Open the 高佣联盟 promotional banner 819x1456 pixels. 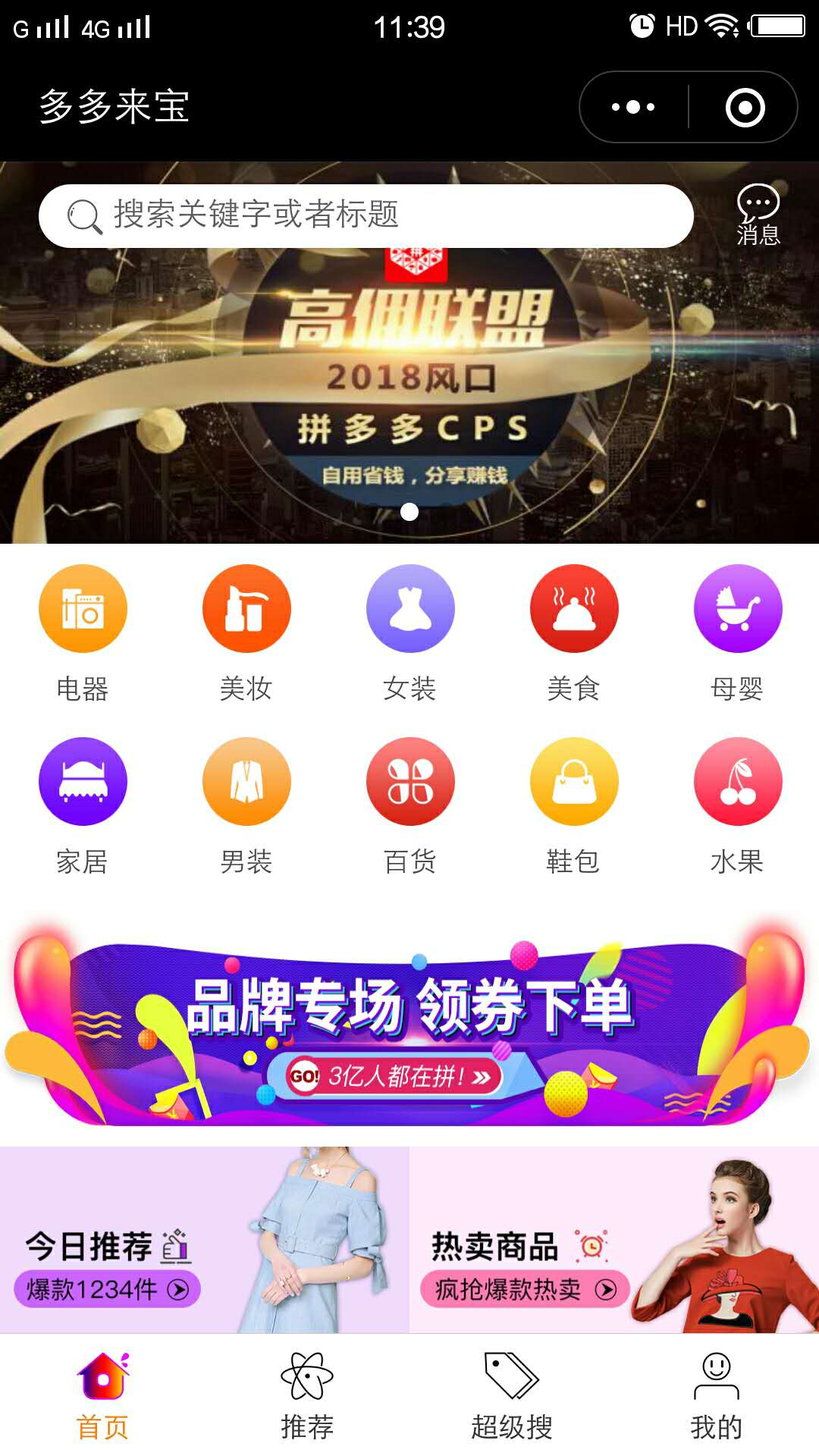click(409, 387)
